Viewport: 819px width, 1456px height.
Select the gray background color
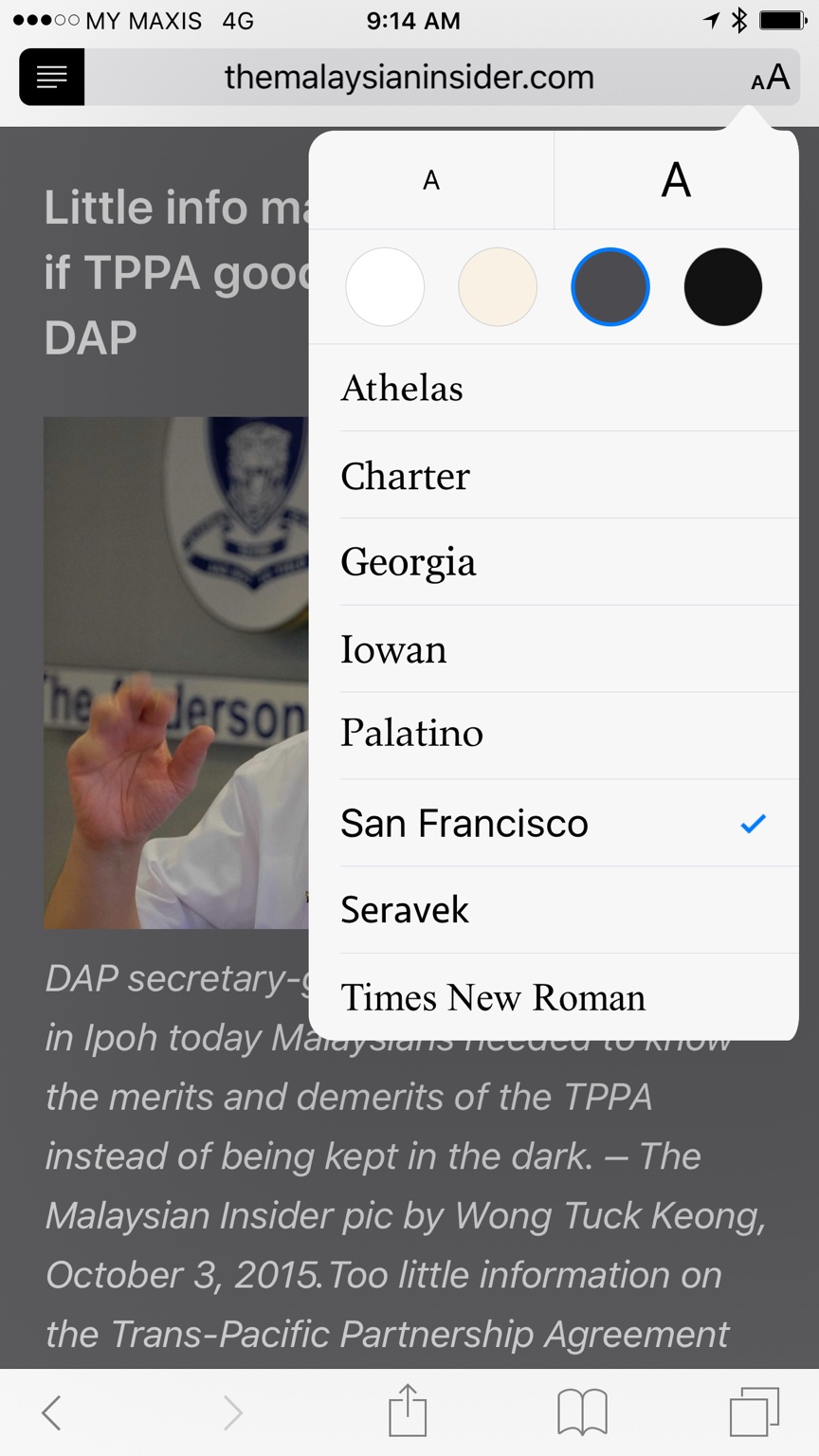(x=610, y=287)
